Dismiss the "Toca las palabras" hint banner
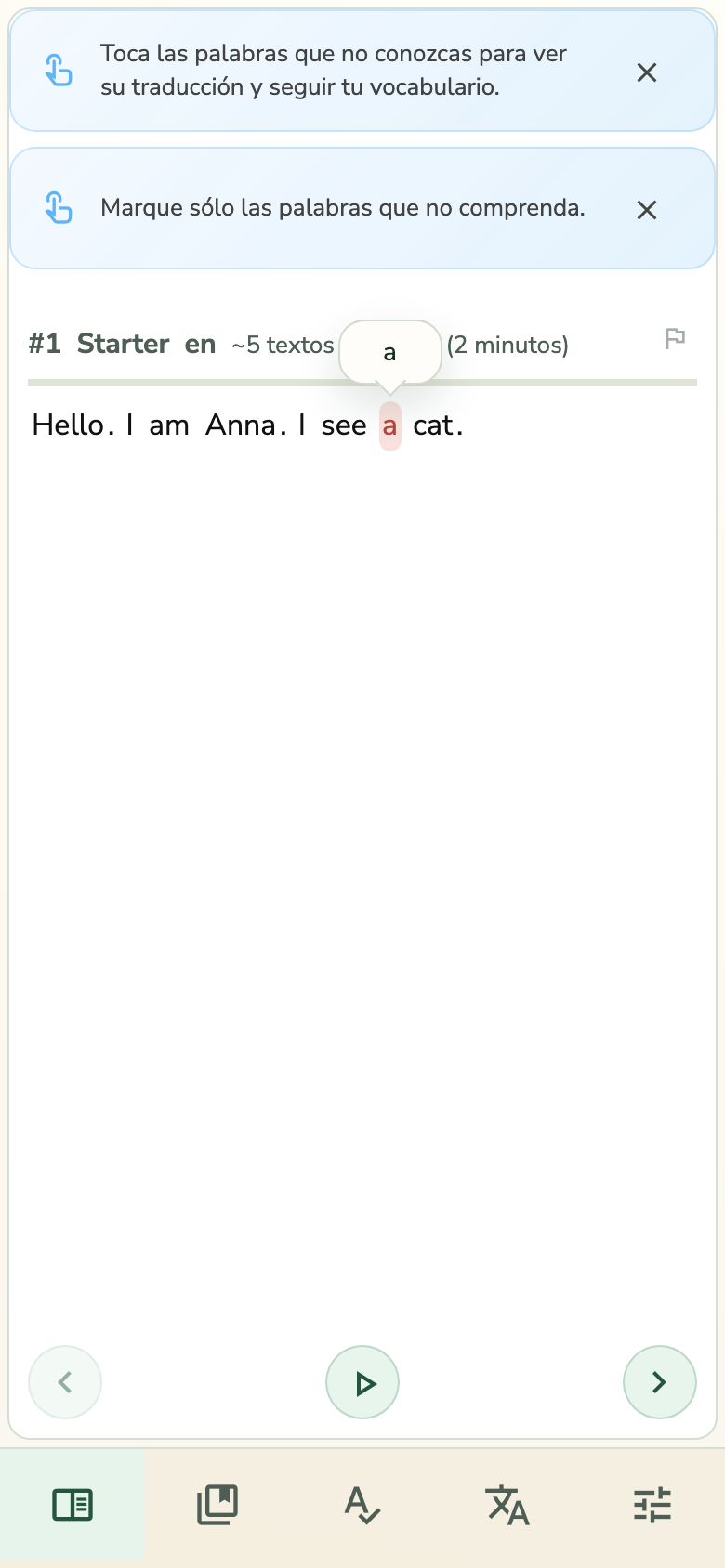Screen dimensions: 725x1568 [647, 72]
